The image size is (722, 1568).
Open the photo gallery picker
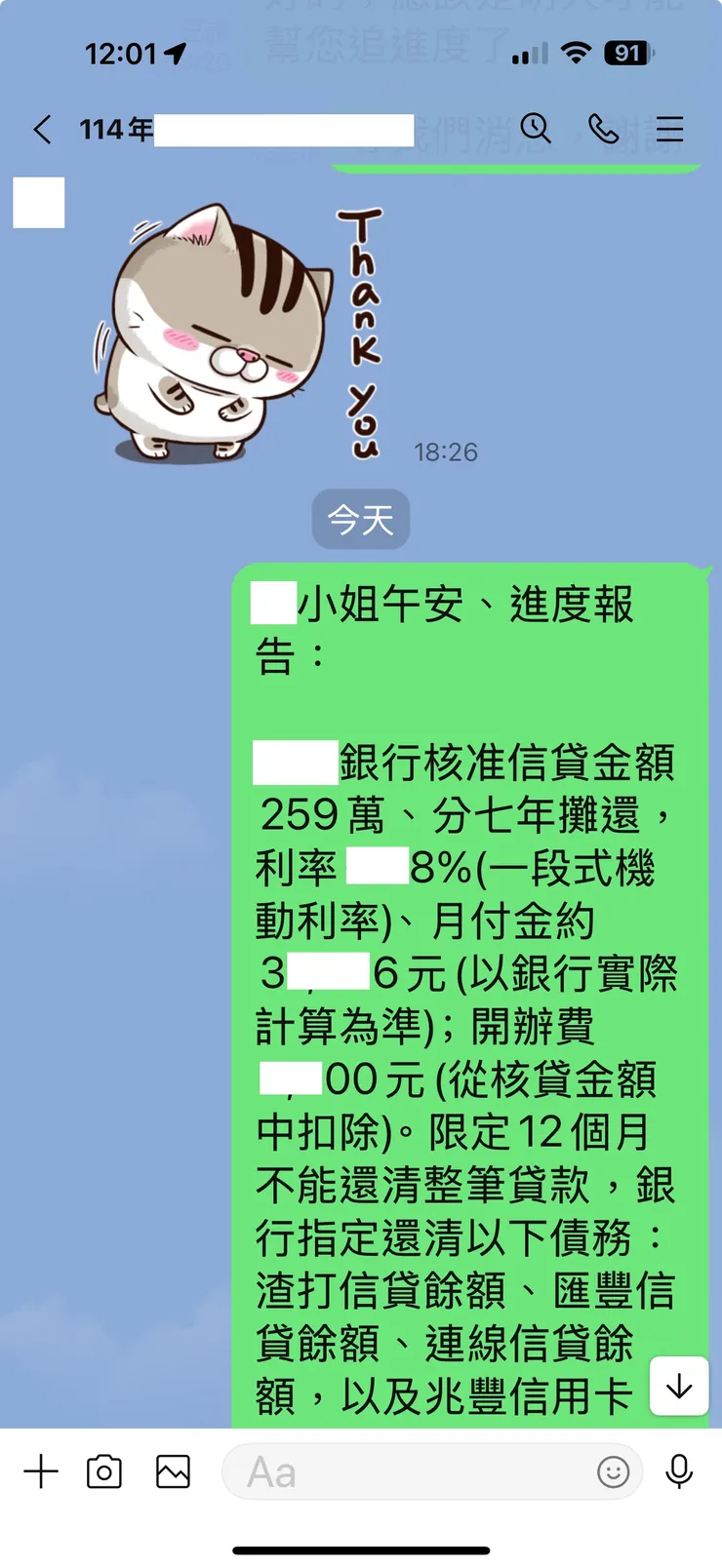(x=173, y=1472)
